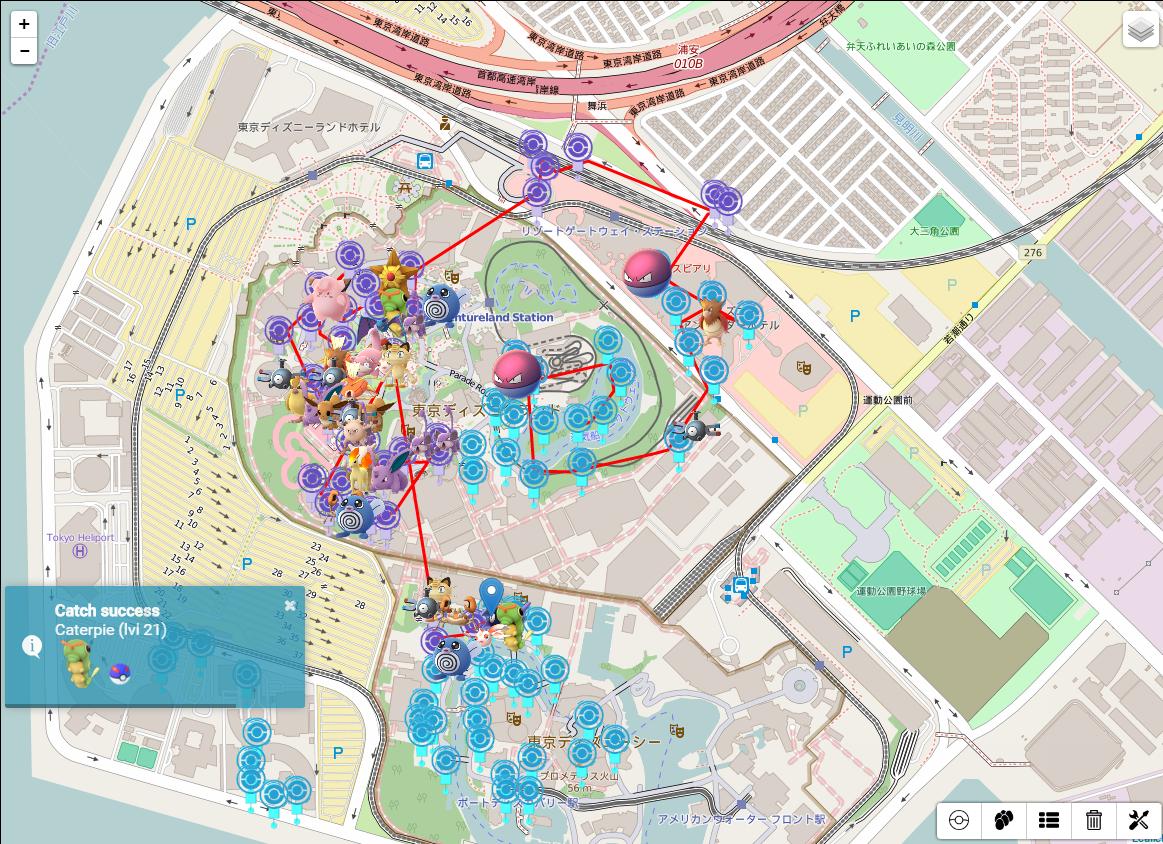Dismiss the Catch success notification
The image size is (1163, 844).
click(x=290, y=605)
